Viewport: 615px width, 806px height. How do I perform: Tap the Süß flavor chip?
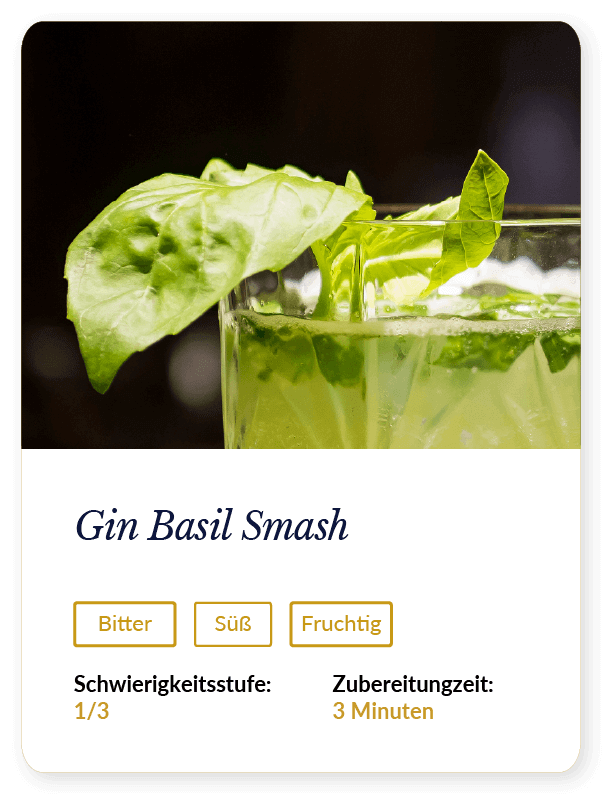233,624
